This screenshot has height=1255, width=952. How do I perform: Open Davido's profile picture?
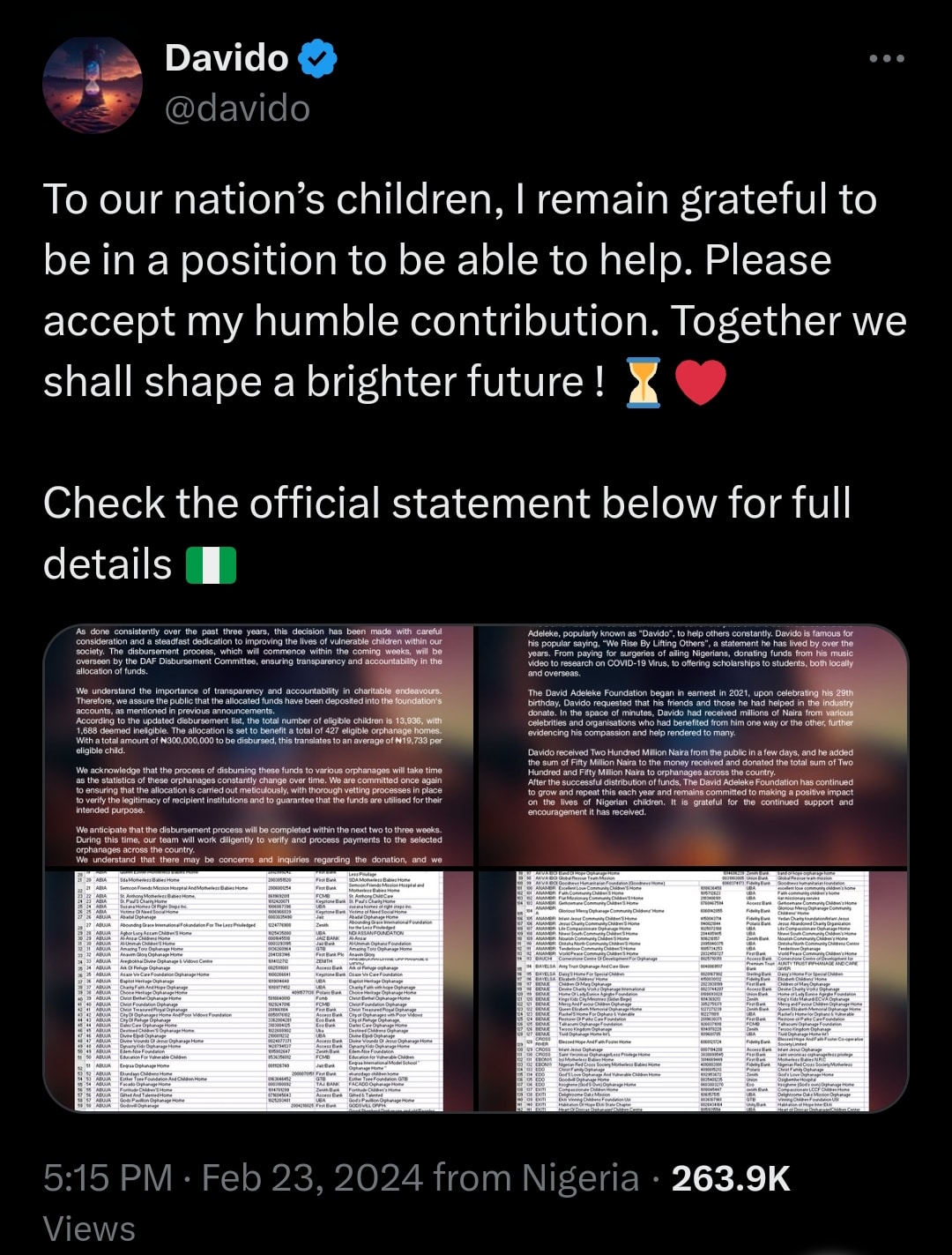pos(93,86)
